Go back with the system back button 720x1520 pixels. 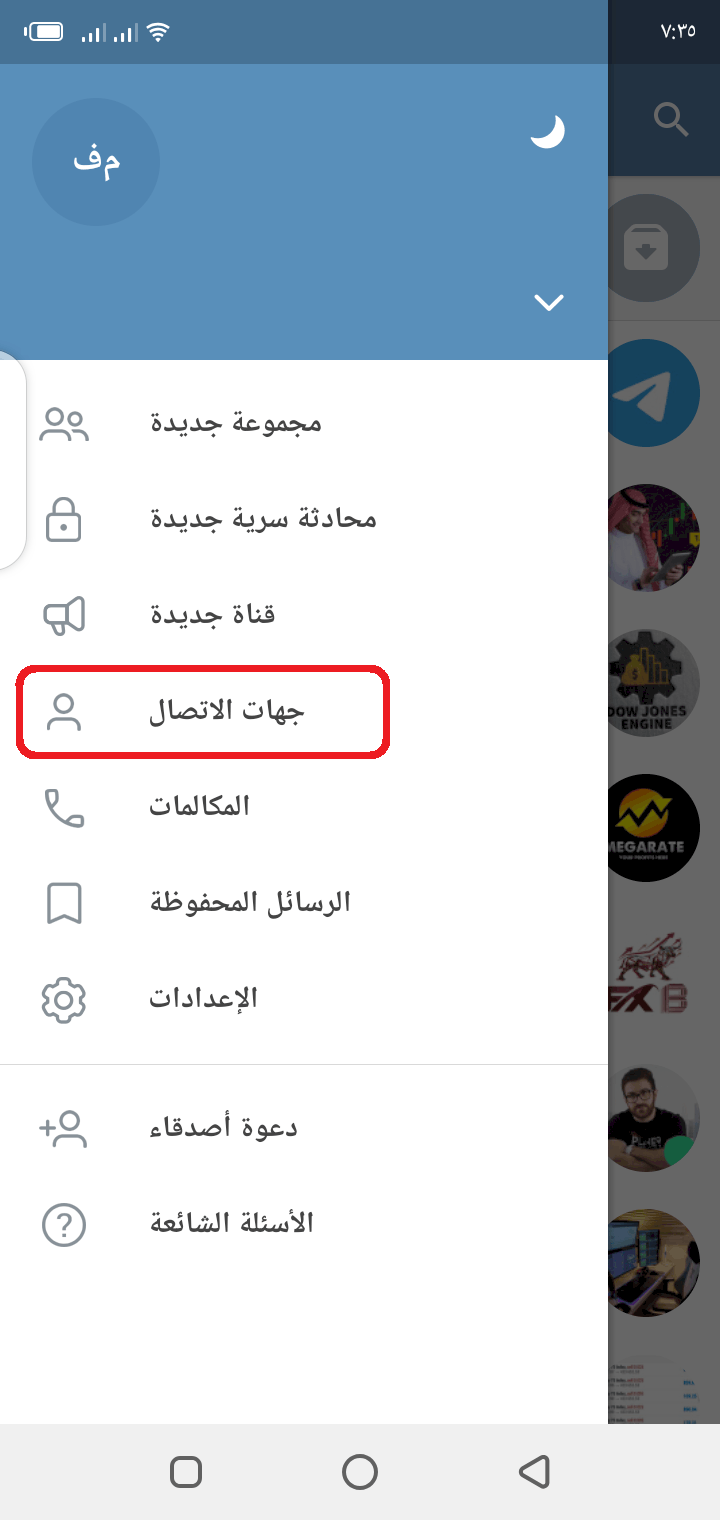click(534, 1472)
